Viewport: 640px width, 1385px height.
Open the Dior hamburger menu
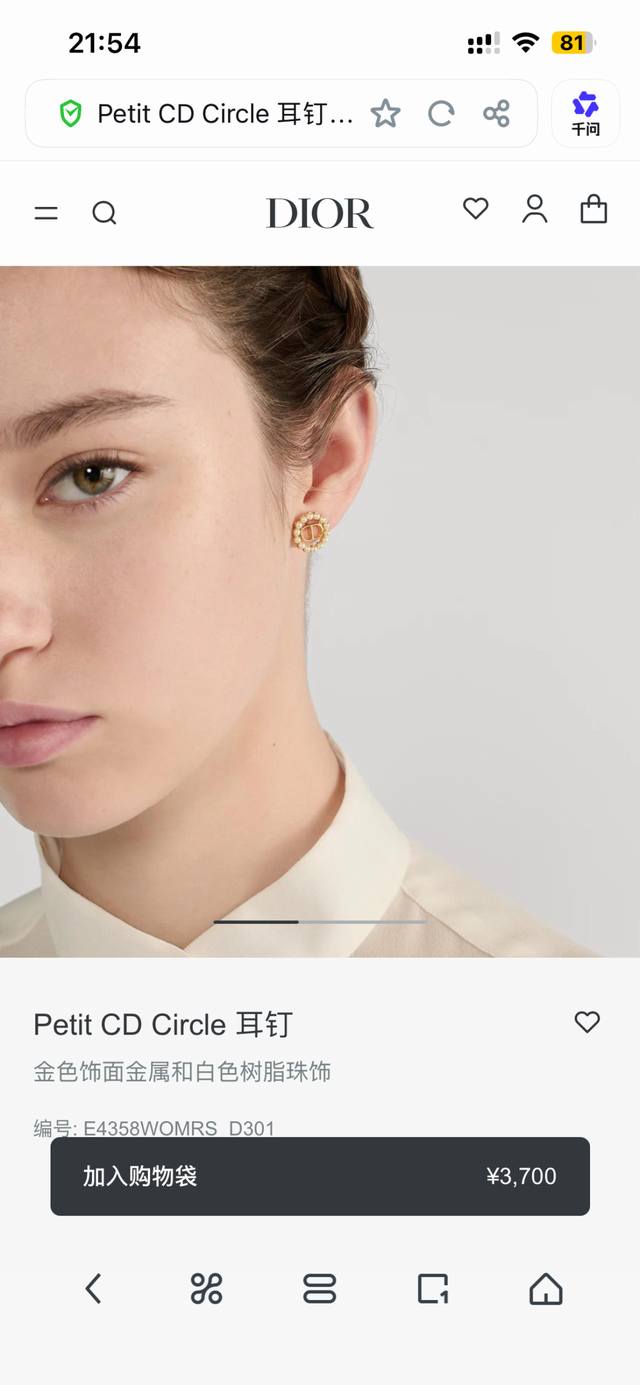[x=46, y=212]
